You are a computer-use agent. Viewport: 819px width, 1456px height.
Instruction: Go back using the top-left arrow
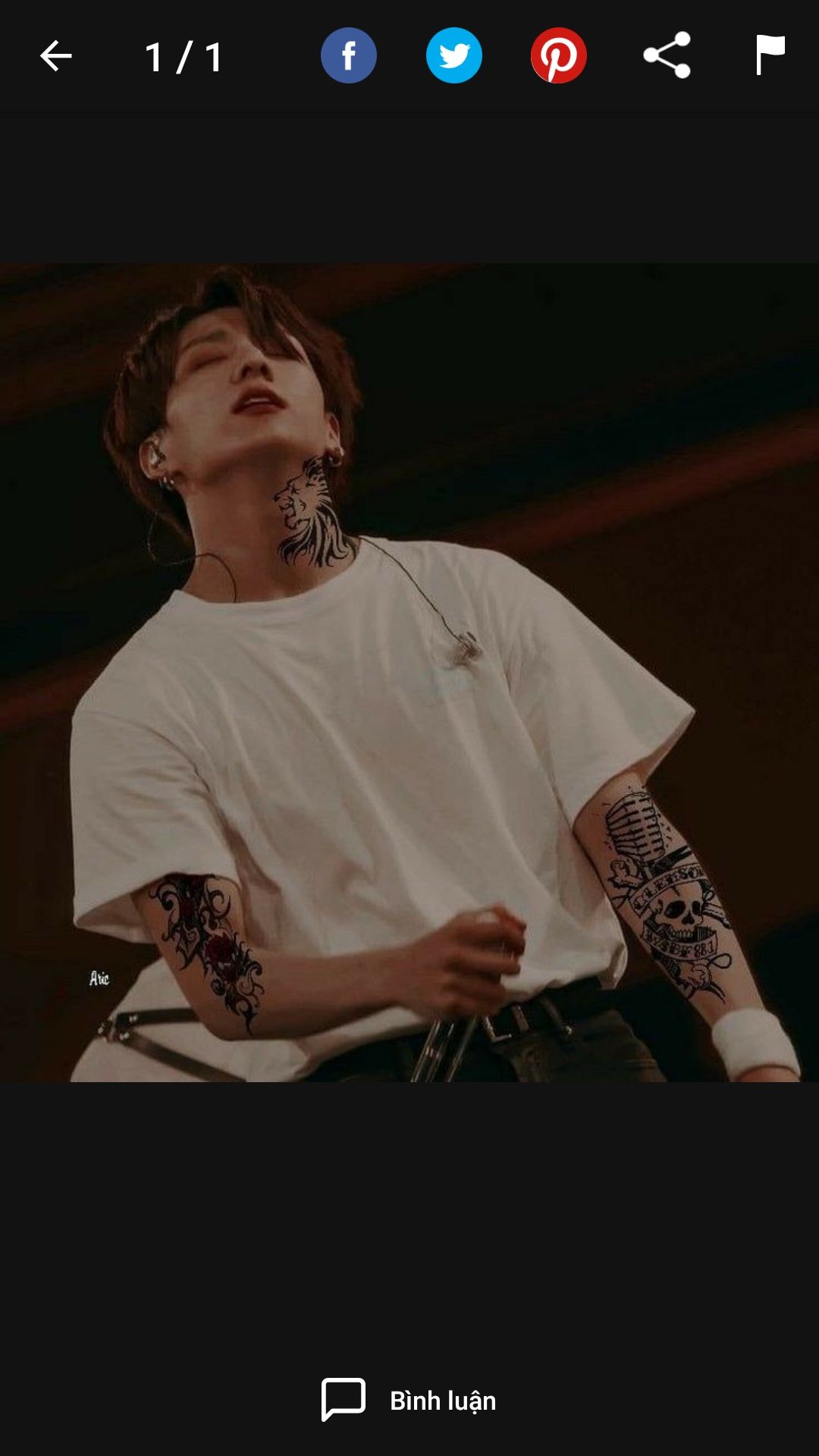point(55,56)
